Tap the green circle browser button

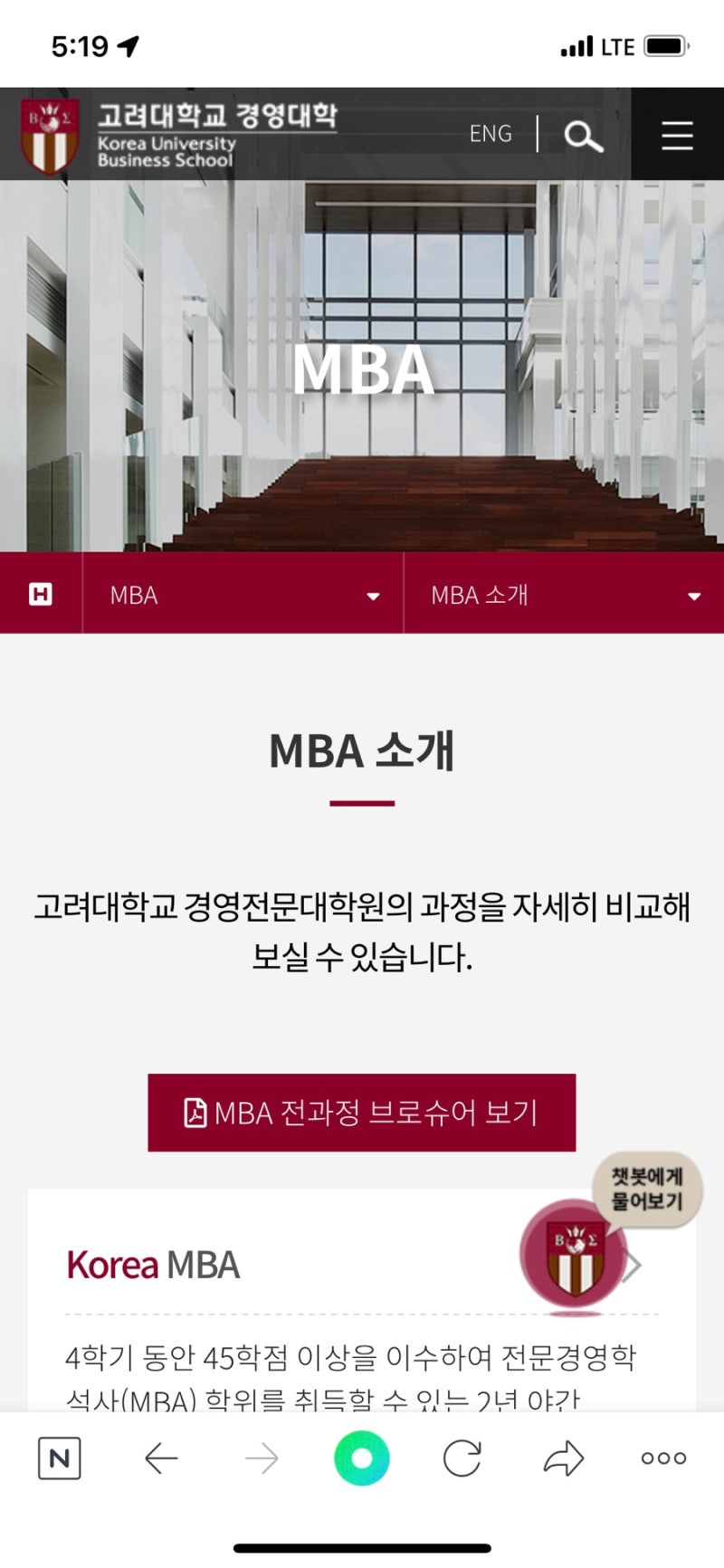(x=361, y=1458)
